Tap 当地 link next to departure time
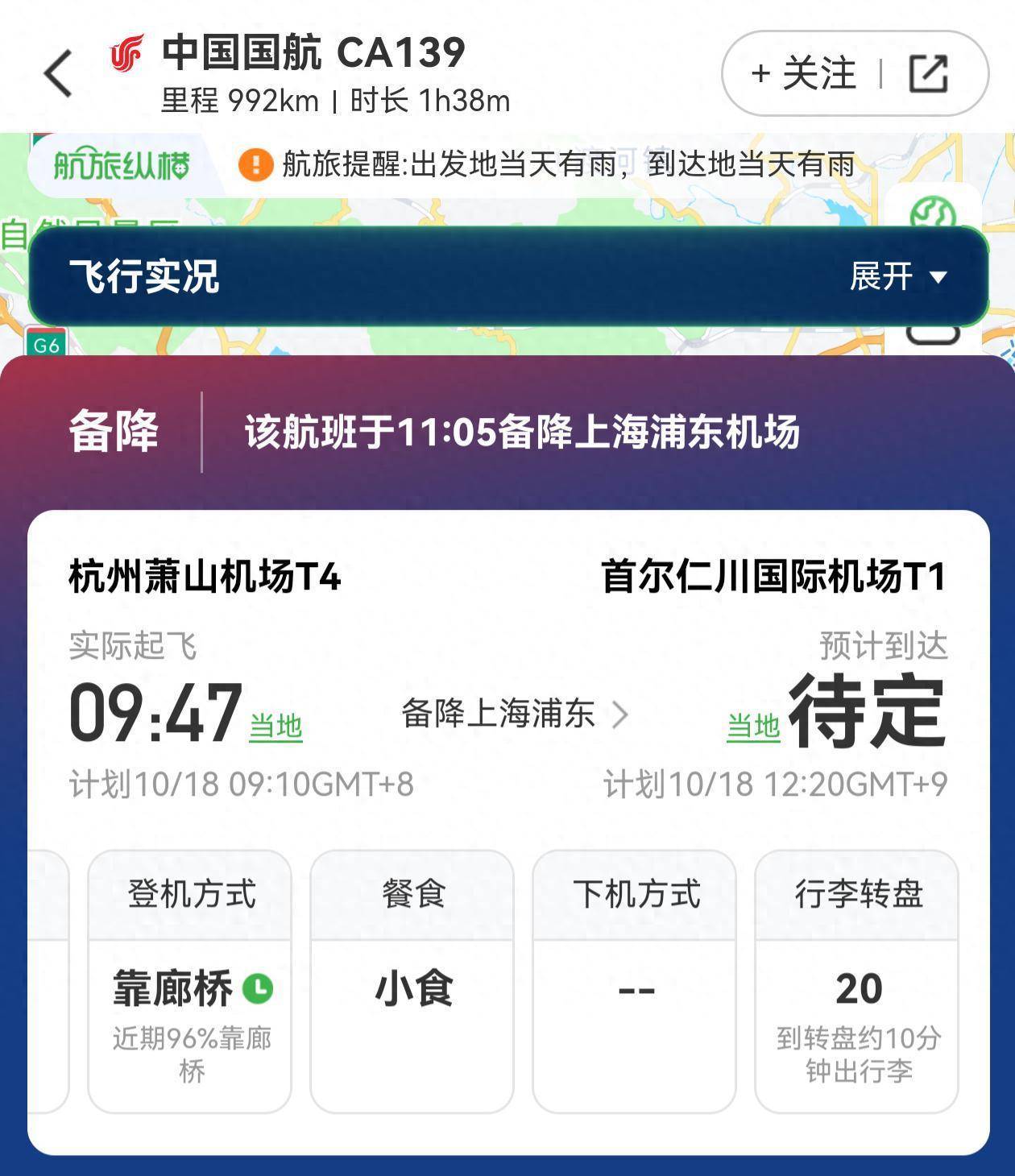Image resolution: width=1015 pixels, height=1176 pixels. pyautogui.click(x=275, y=726)
